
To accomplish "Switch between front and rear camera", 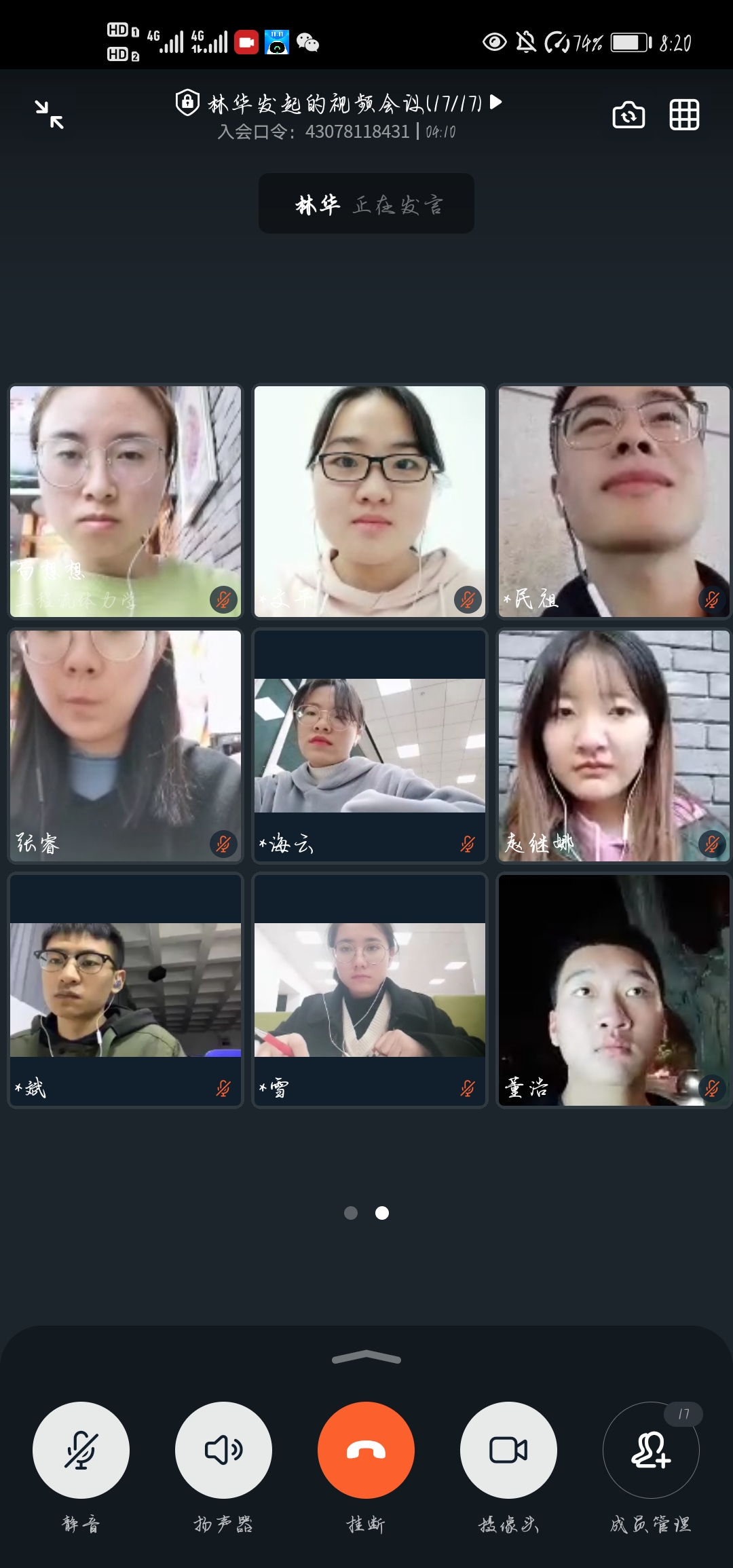I will coord(628,115).
